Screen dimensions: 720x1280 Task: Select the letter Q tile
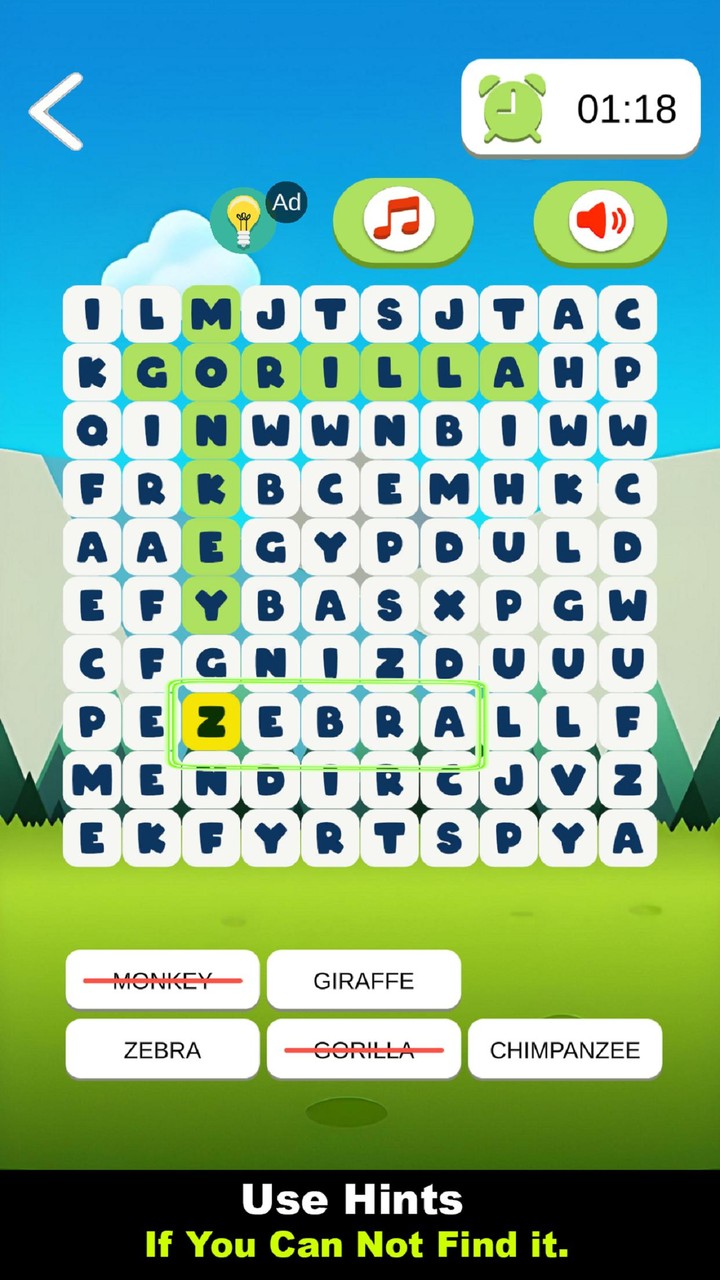coord(92,431)
